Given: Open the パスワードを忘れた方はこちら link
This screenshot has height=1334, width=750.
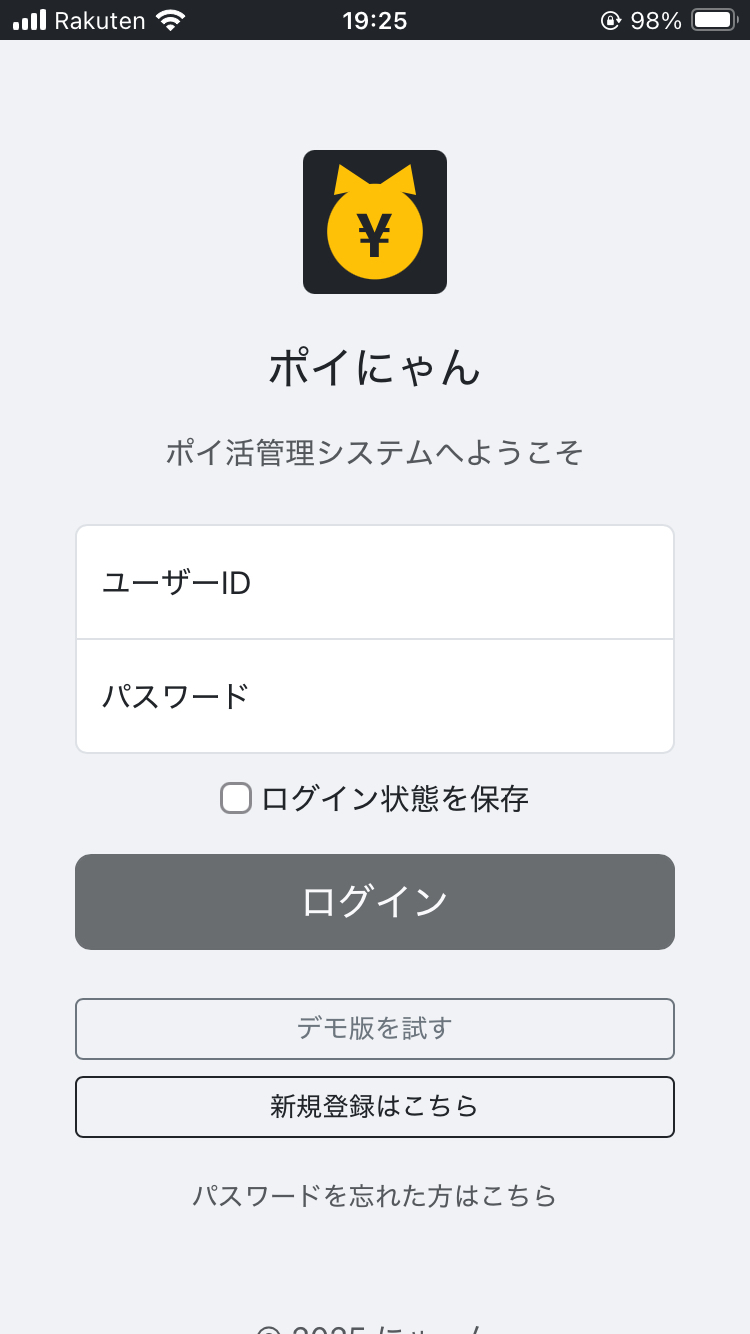Looking at the screenshot, I should point(374,1196).
